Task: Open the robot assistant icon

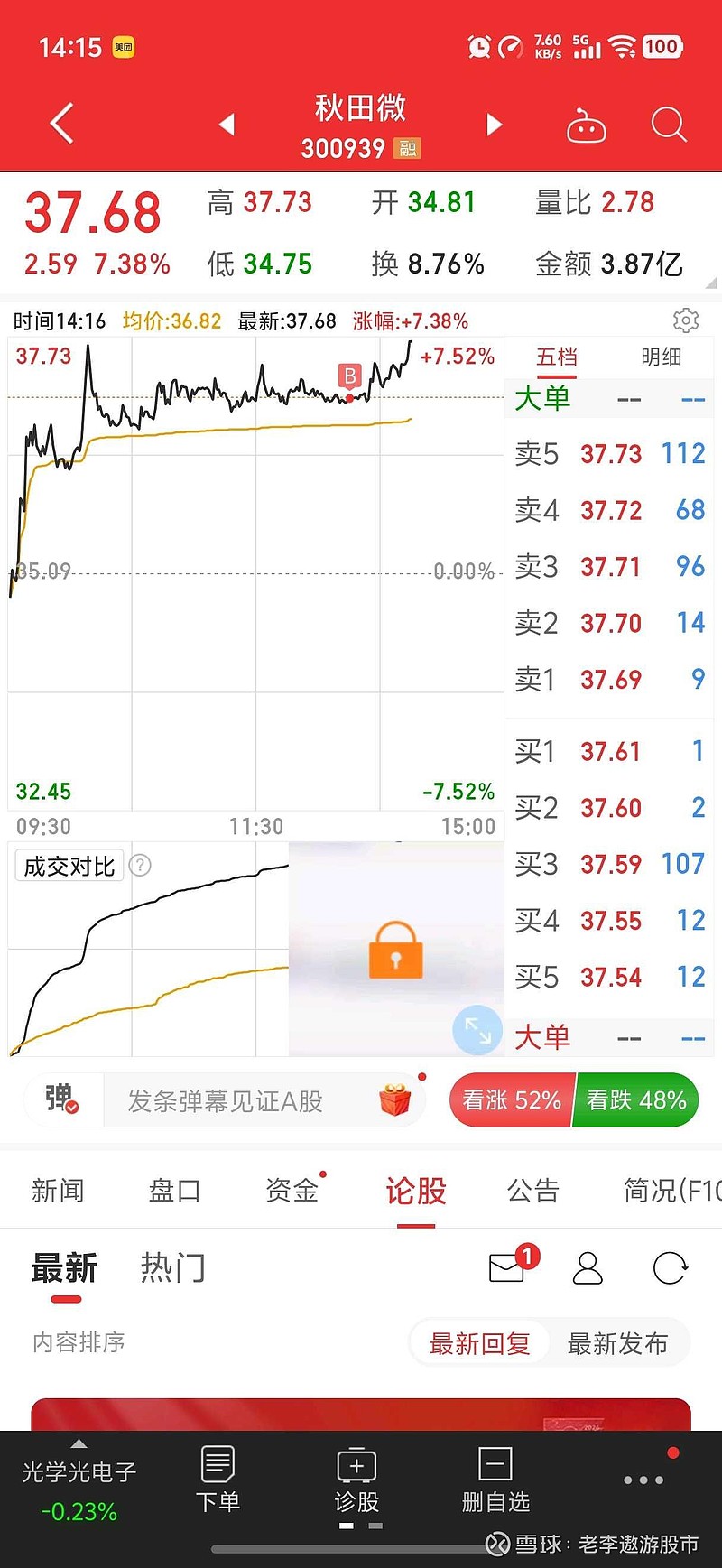Action: click(586, 126)
